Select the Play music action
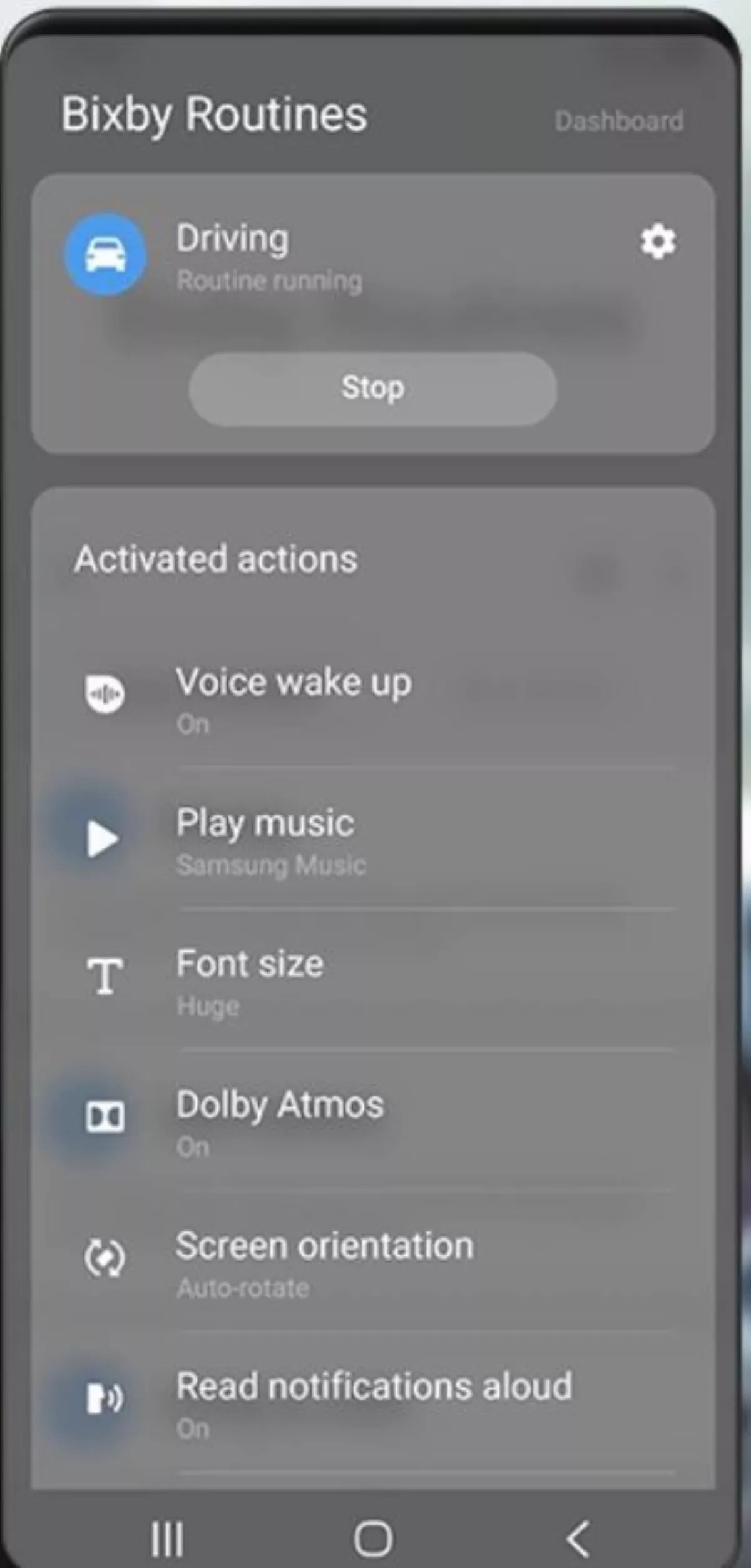 click(373, 838)
